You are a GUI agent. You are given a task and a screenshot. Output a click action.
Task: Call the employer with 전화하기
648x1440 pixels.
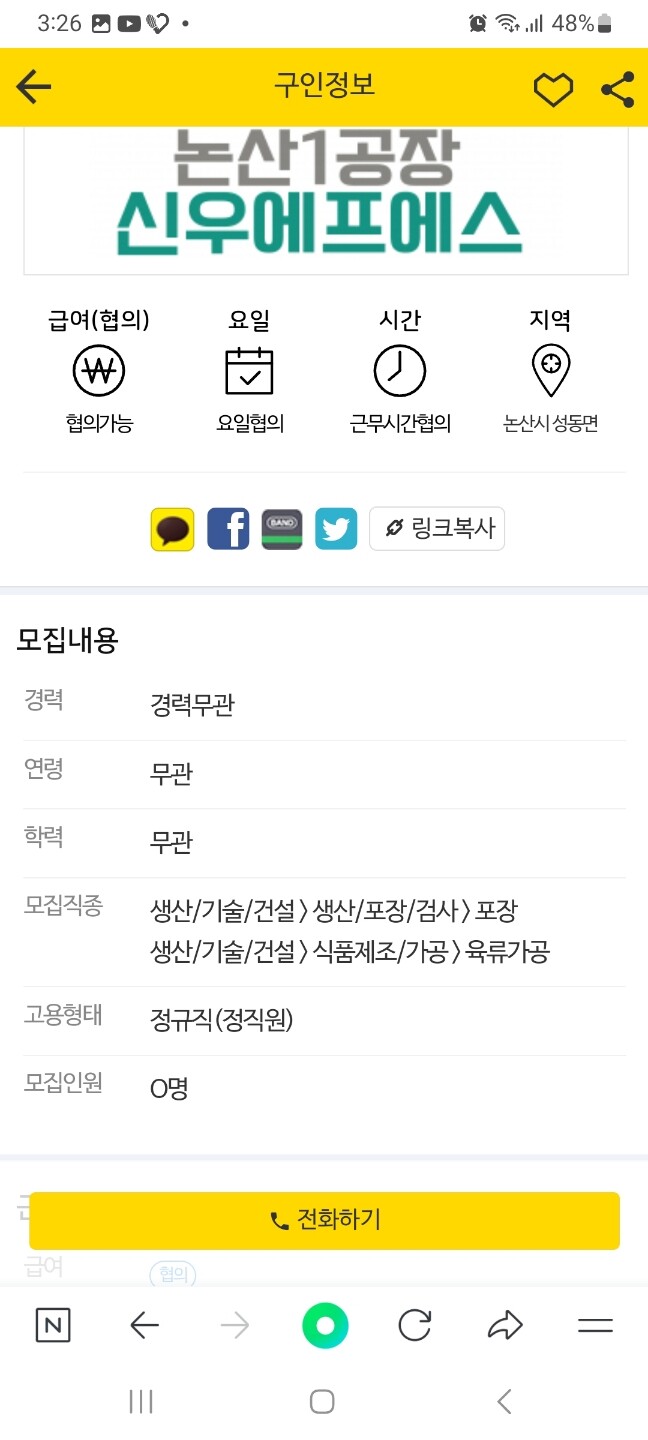pyautogui.click(x=324, y=1220)
